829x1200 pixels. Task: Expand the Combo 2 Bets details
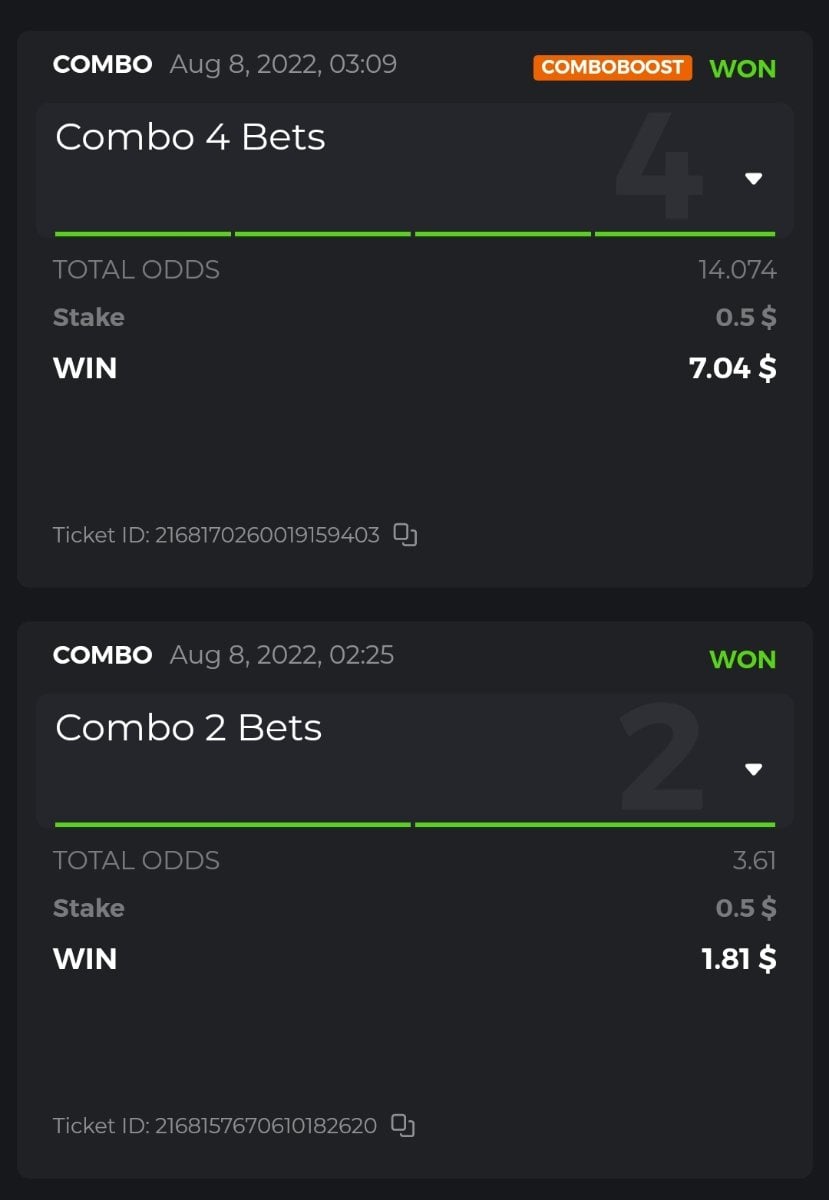pyautogui.click(x=754, y=769)
